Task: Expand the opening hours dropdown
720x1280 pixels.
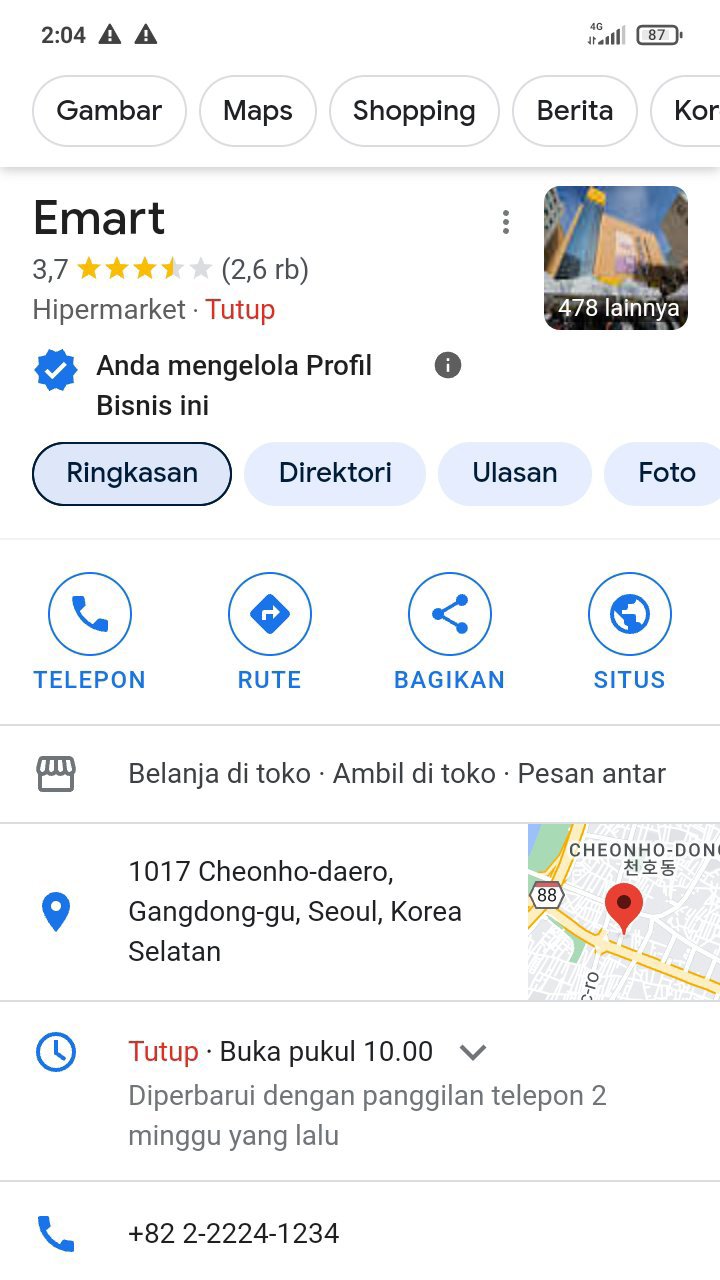Action: coord(472,1052)
